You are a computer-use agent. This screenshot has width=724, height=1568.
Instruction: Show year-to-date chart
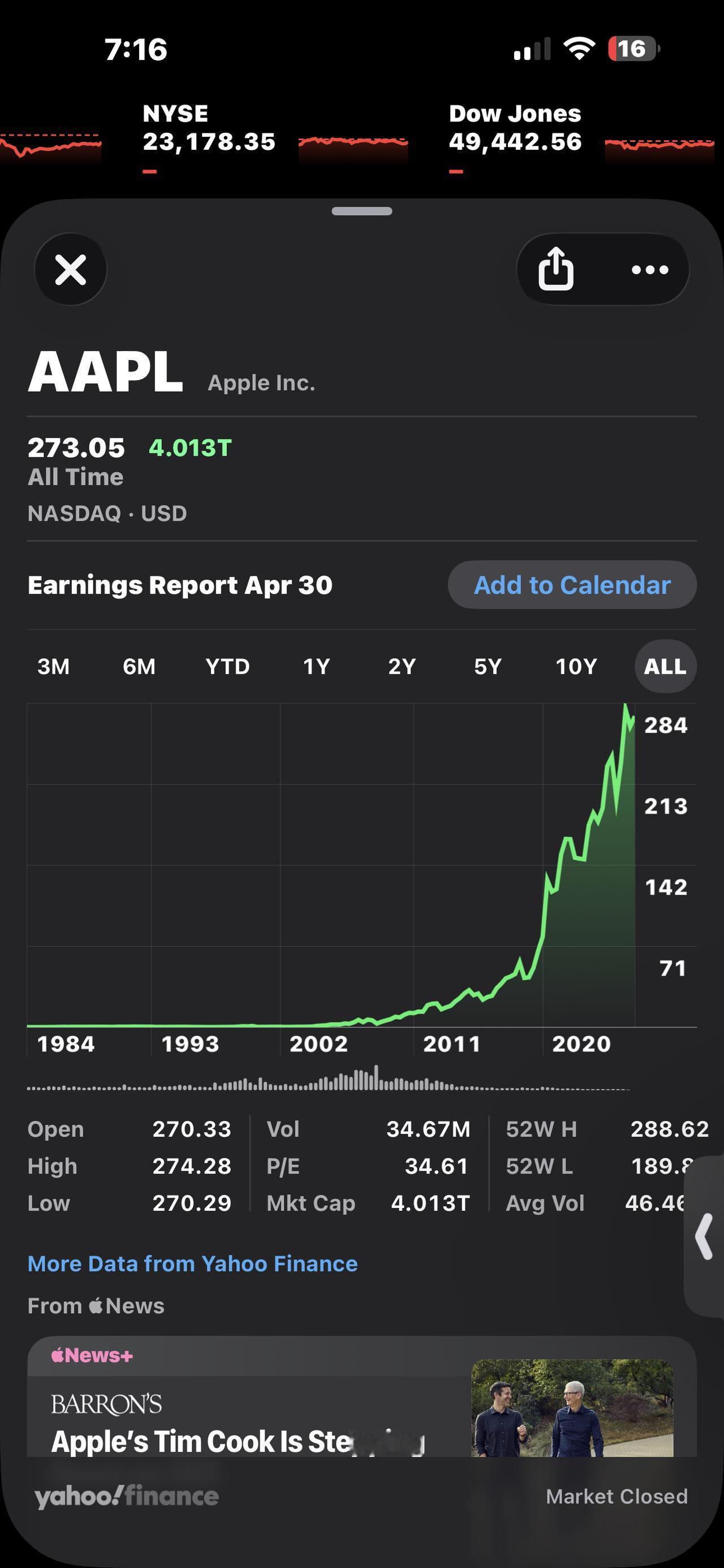[x=227, y=666]
